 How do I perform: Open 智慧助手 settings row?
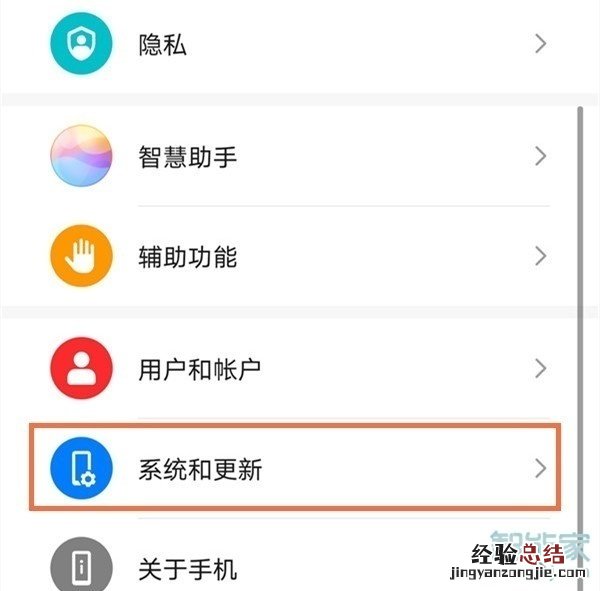click(x=300, y=157)
